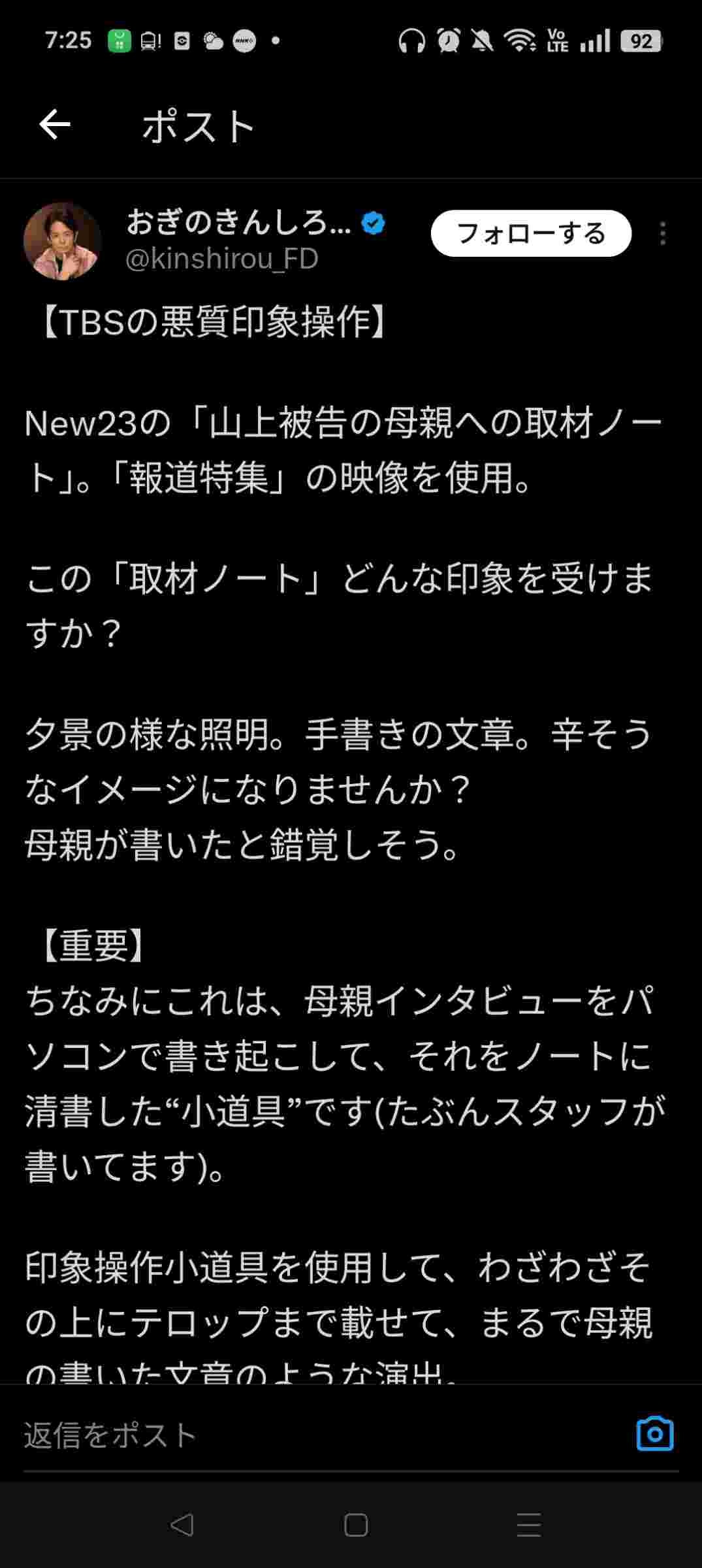Tap the フォローする button
The width and height of the screenshot is (702, 1568).
click(531, 233)
